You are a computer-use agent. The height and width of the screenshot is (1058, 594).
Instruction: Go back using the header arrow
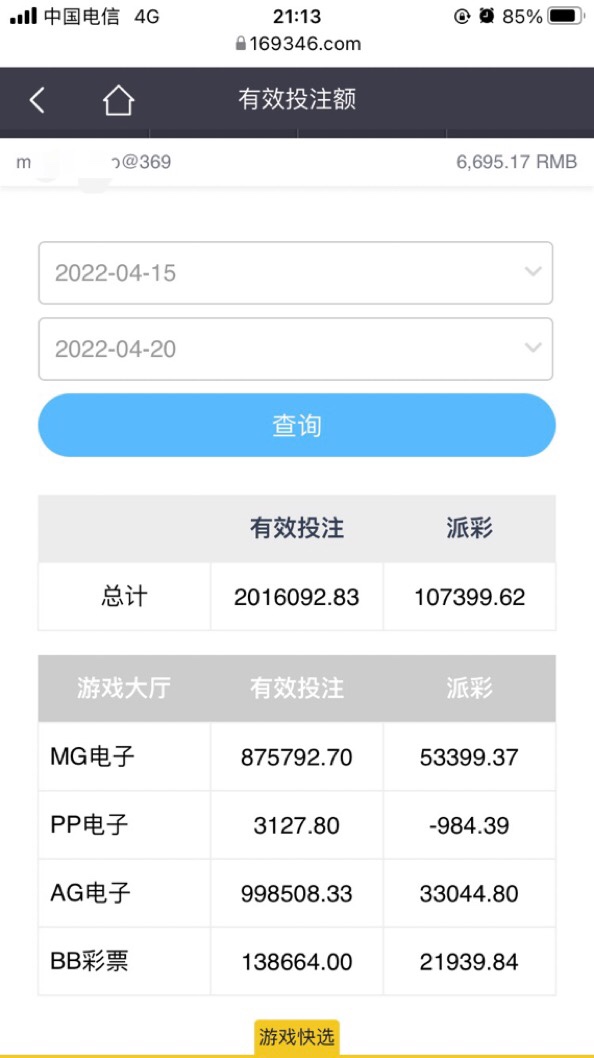pos(37,100)
